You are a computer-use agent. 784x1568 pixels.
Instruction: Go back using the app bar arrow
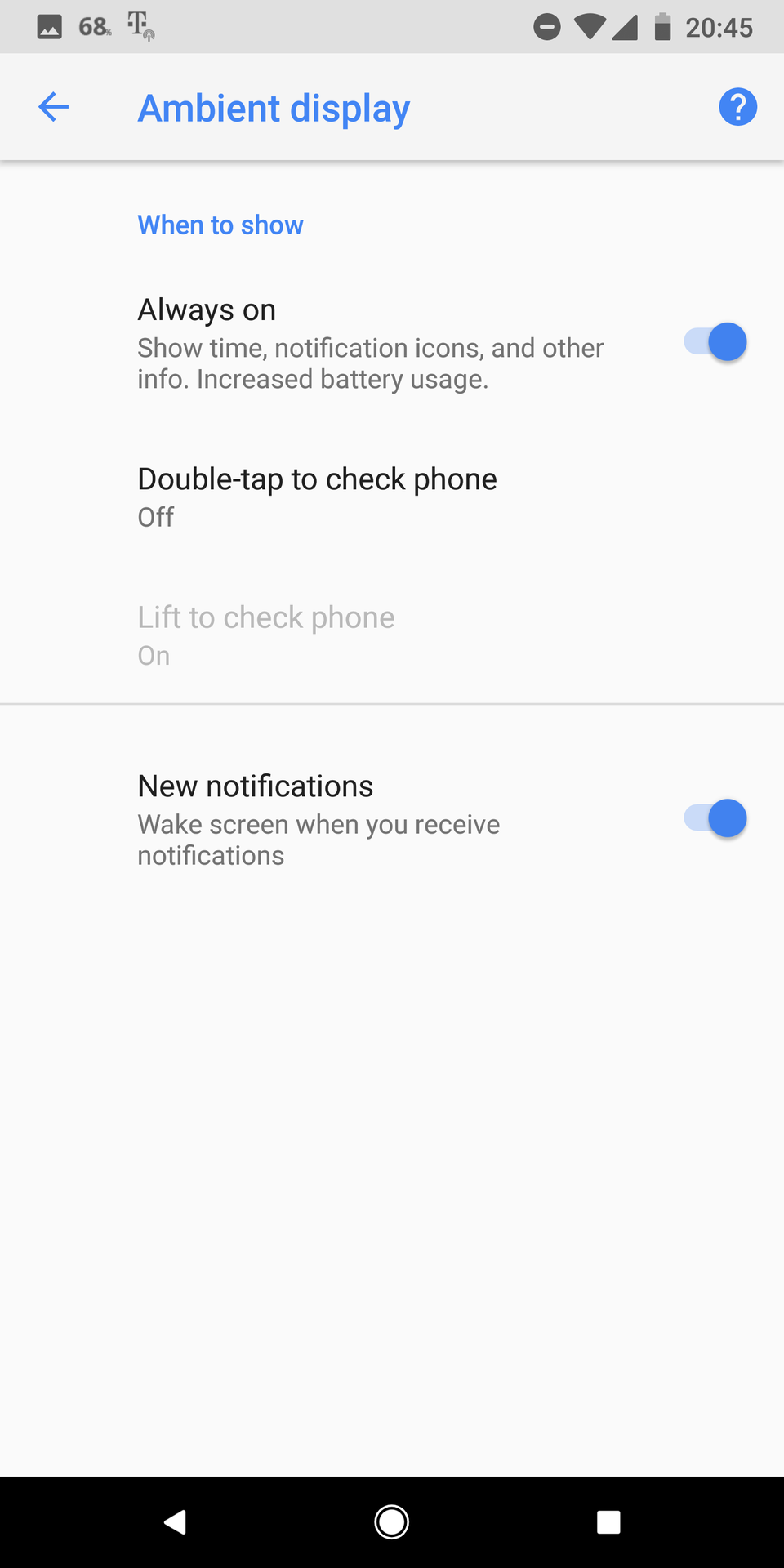54,107
